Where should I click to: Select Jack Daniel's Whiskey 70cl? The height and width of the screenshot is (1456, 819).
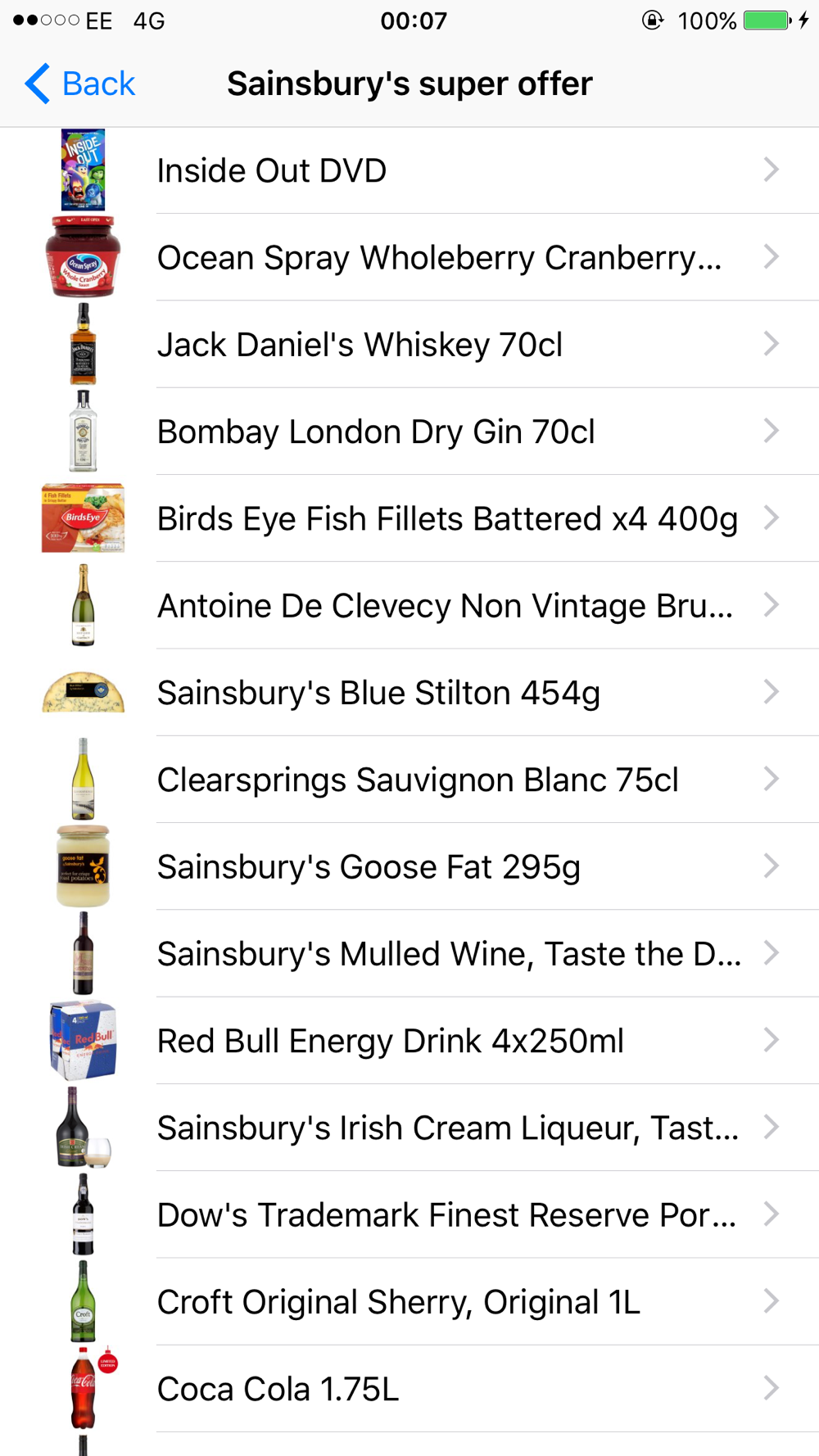click(x=409, y=344)
